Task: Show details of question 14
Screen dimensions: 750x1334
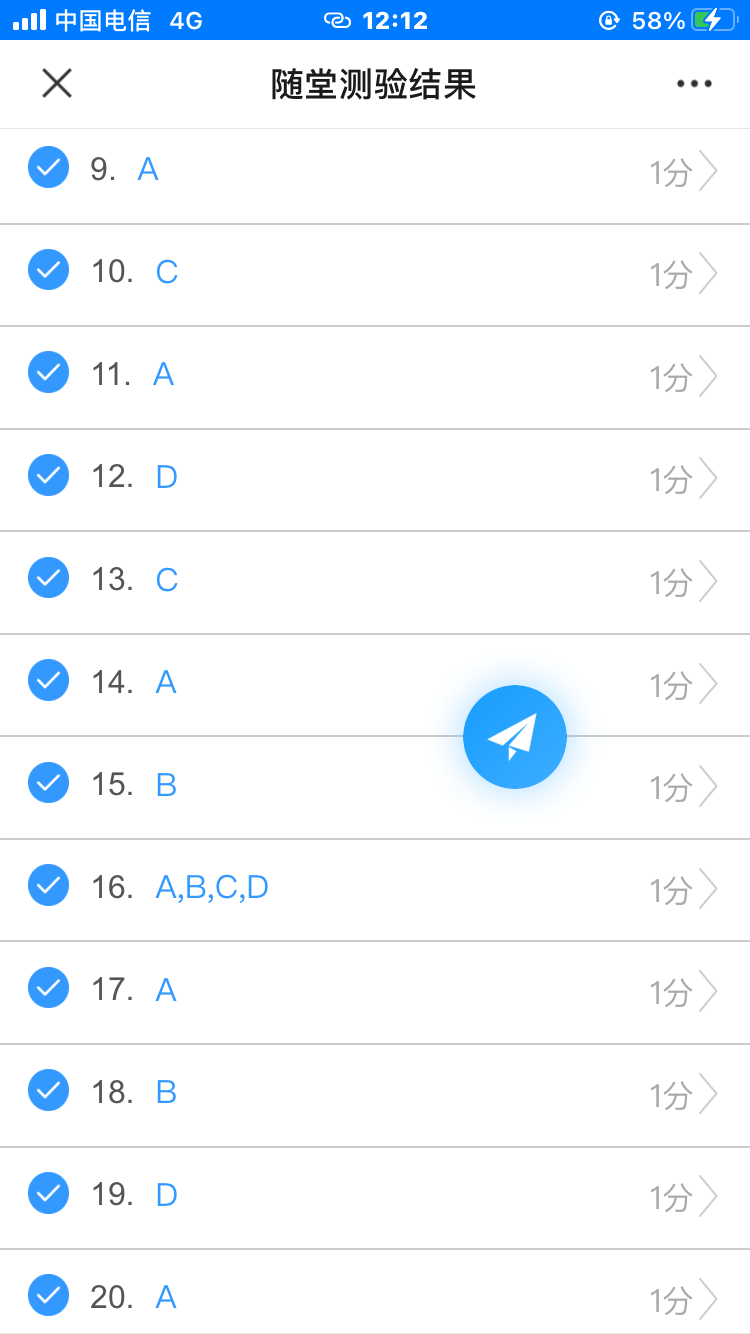Action: point(375,685)
